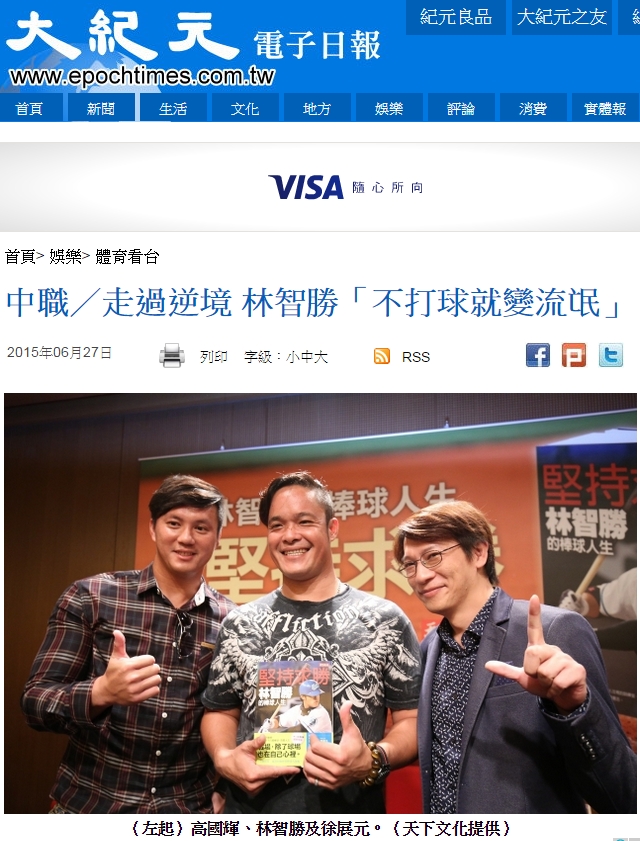
Task: Tap the VISA advertisement banner
Action: tap(345, 187)
